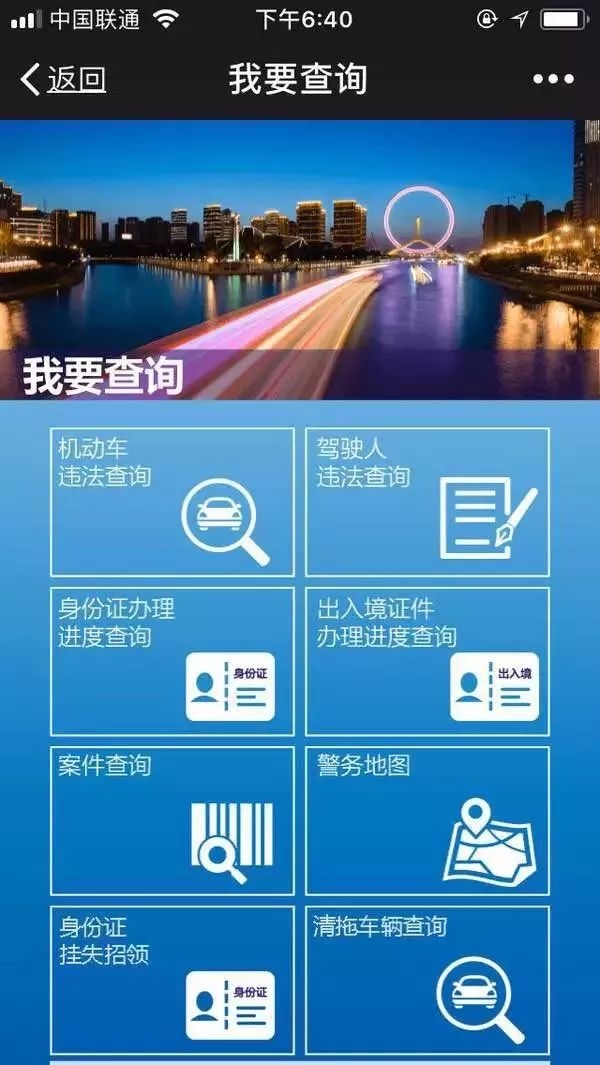The image size is (600, 1065).
Task: Open 机动车违法查询 tile
Action: point(173,502)
